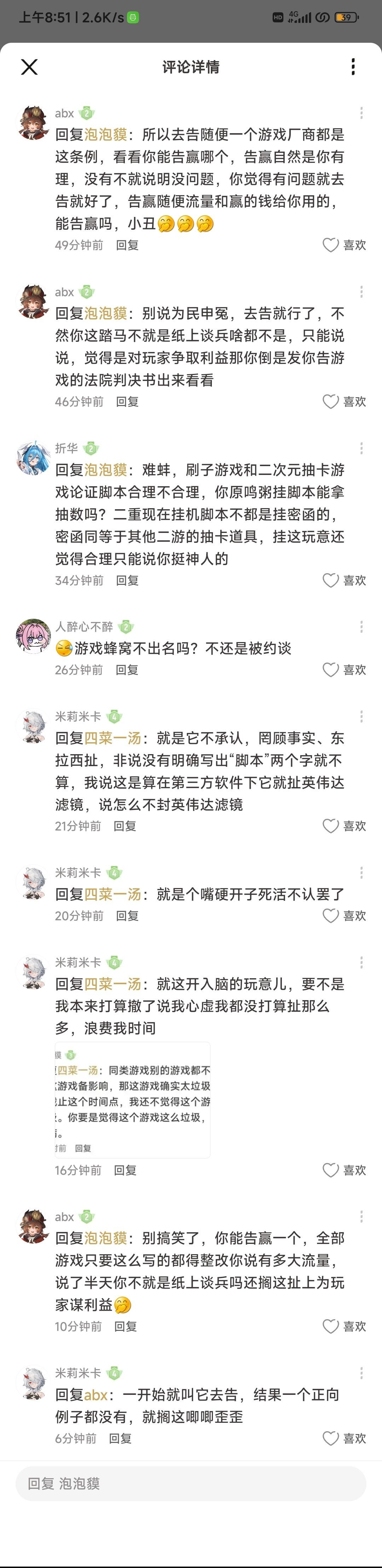This screenshot has width=382, height=1568.
Task: Like abx's comment from 49 minutes ago
Action: click(331, 245)
